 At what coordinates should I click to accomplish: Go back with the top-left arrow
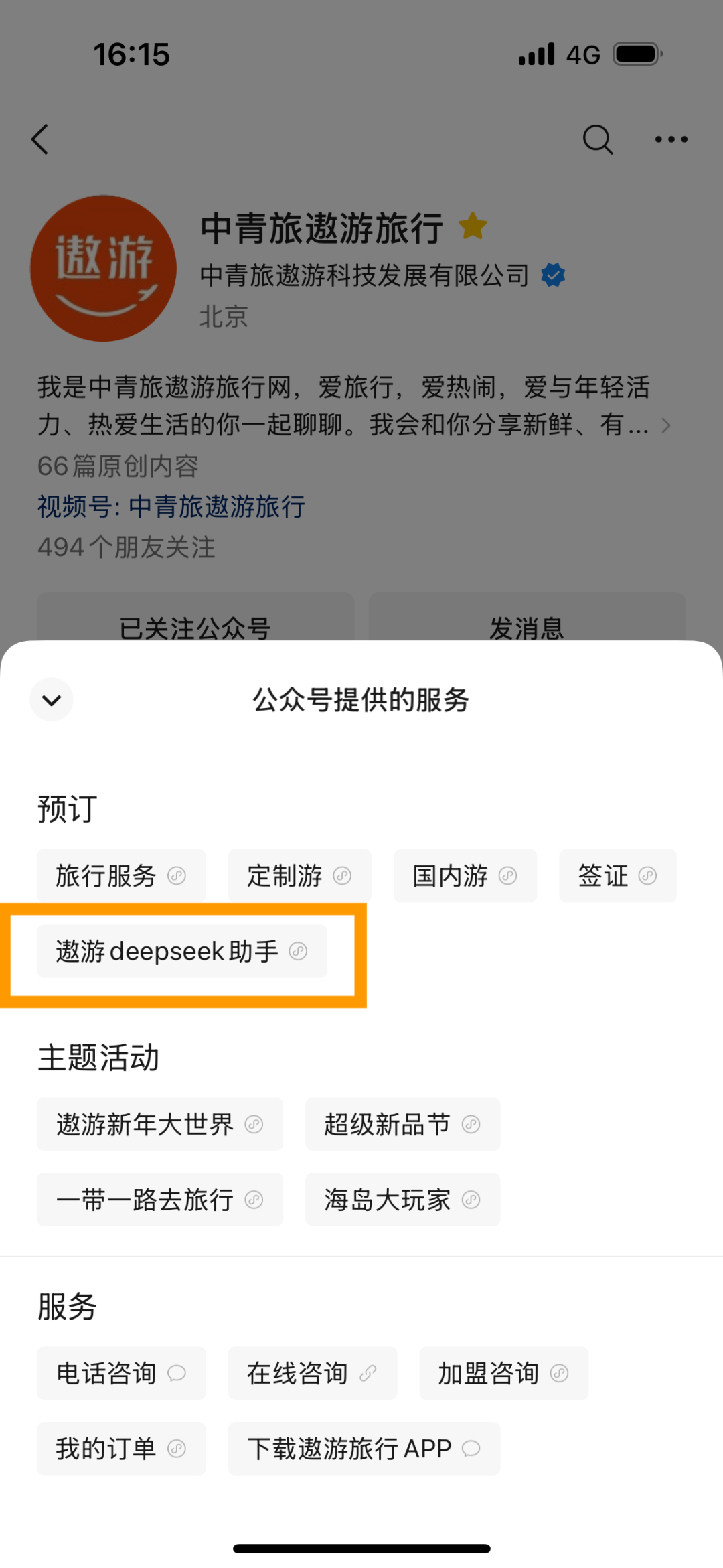[x=41, y=139]
